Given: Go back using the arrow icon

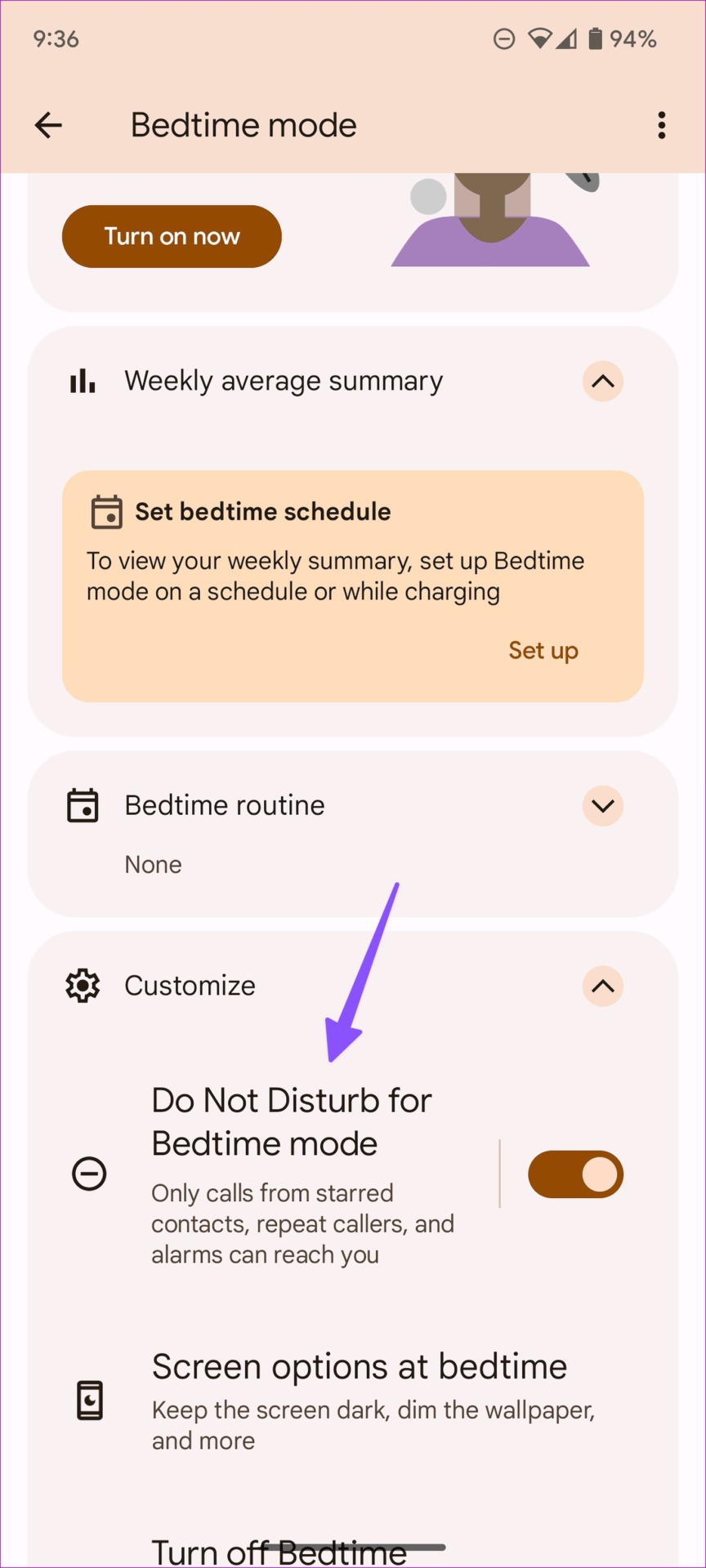Looking at the screenshot, I should (48, 125).
